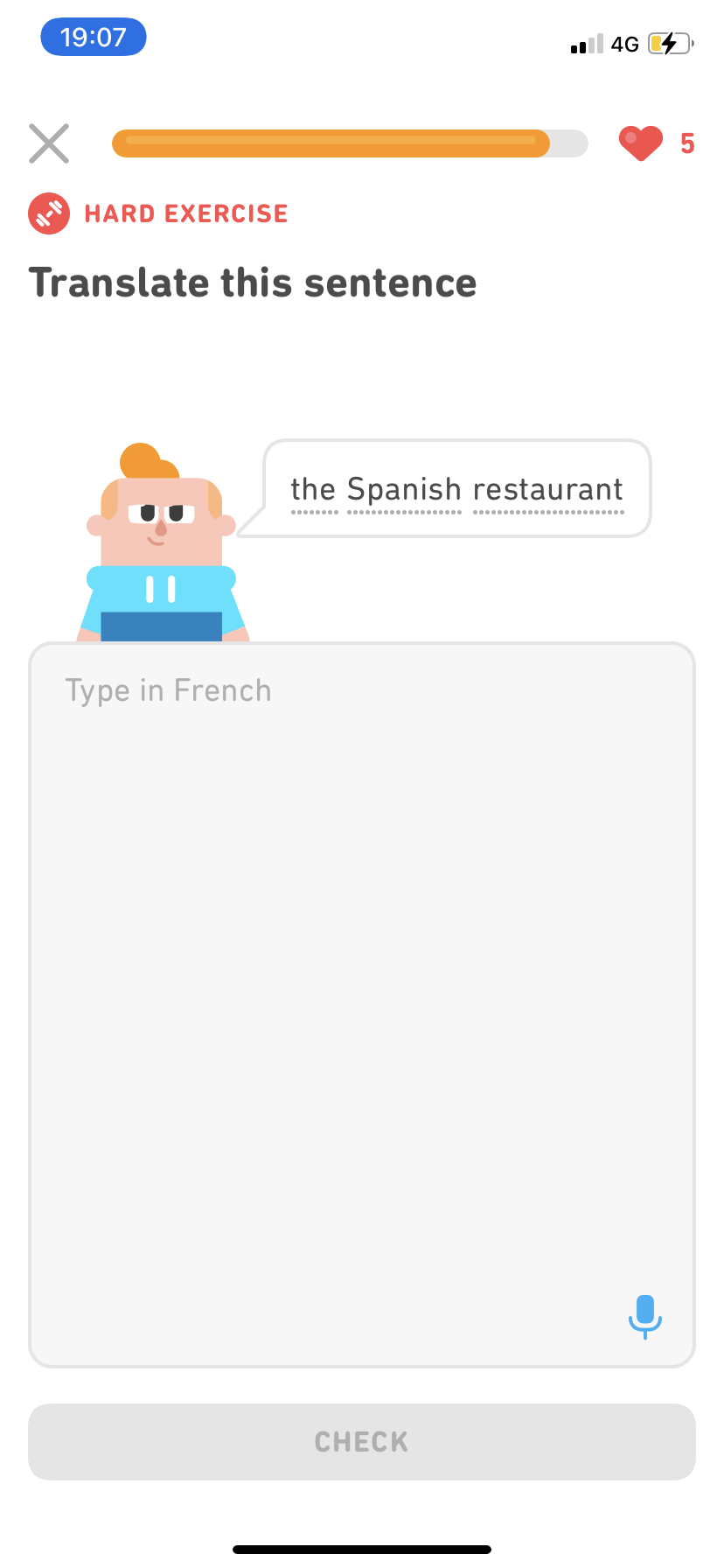Tap the hearts count showing 5

pos(686,143)
